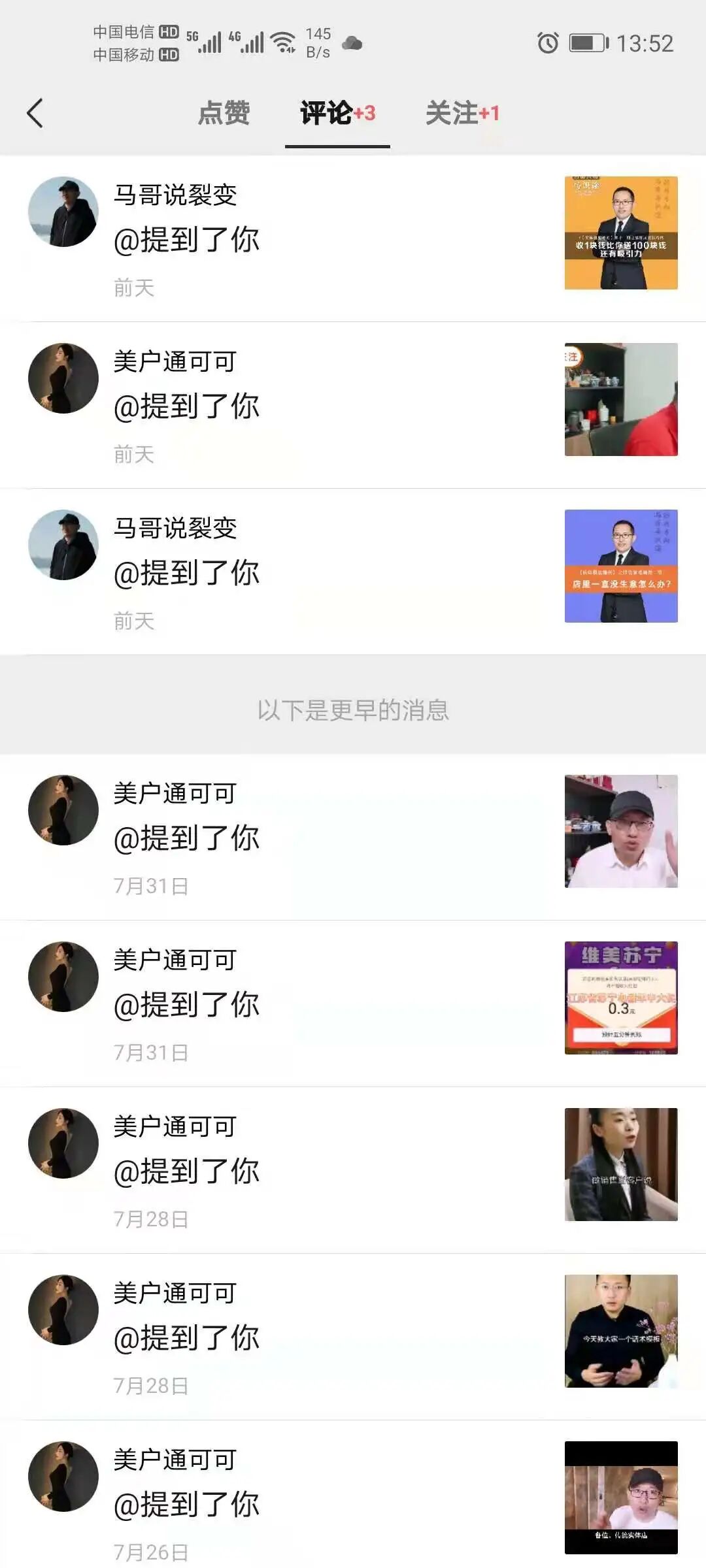Open the 关注 tab
Screen dimensions: 706x1568
[462, 113]
